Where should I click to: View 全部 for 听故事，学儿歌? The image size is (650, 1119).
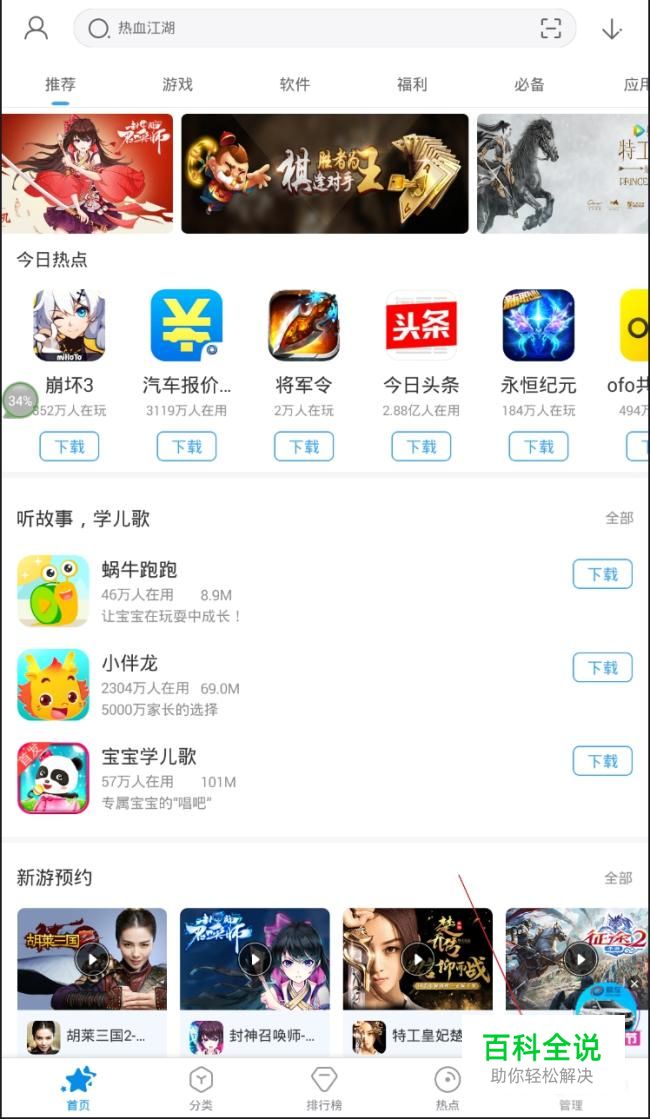(x=618, y=517)
